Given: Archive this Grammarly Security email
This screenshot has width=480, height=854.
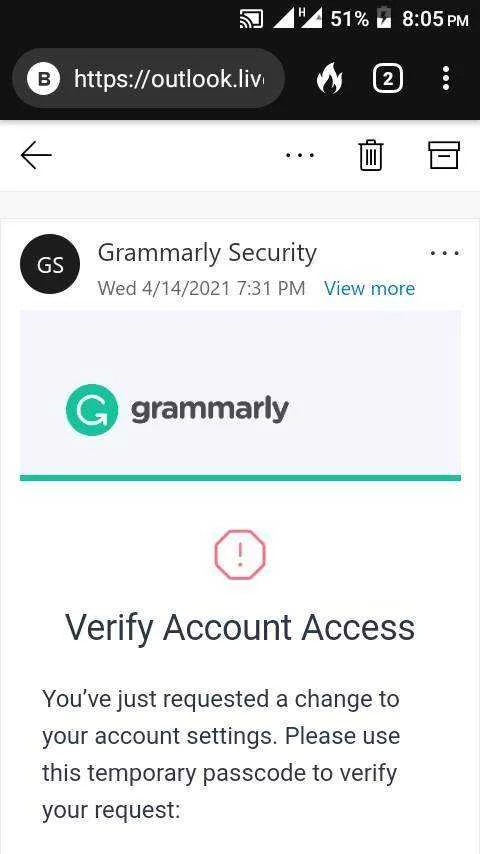Looking at the screenshot, I should (444, 155).
